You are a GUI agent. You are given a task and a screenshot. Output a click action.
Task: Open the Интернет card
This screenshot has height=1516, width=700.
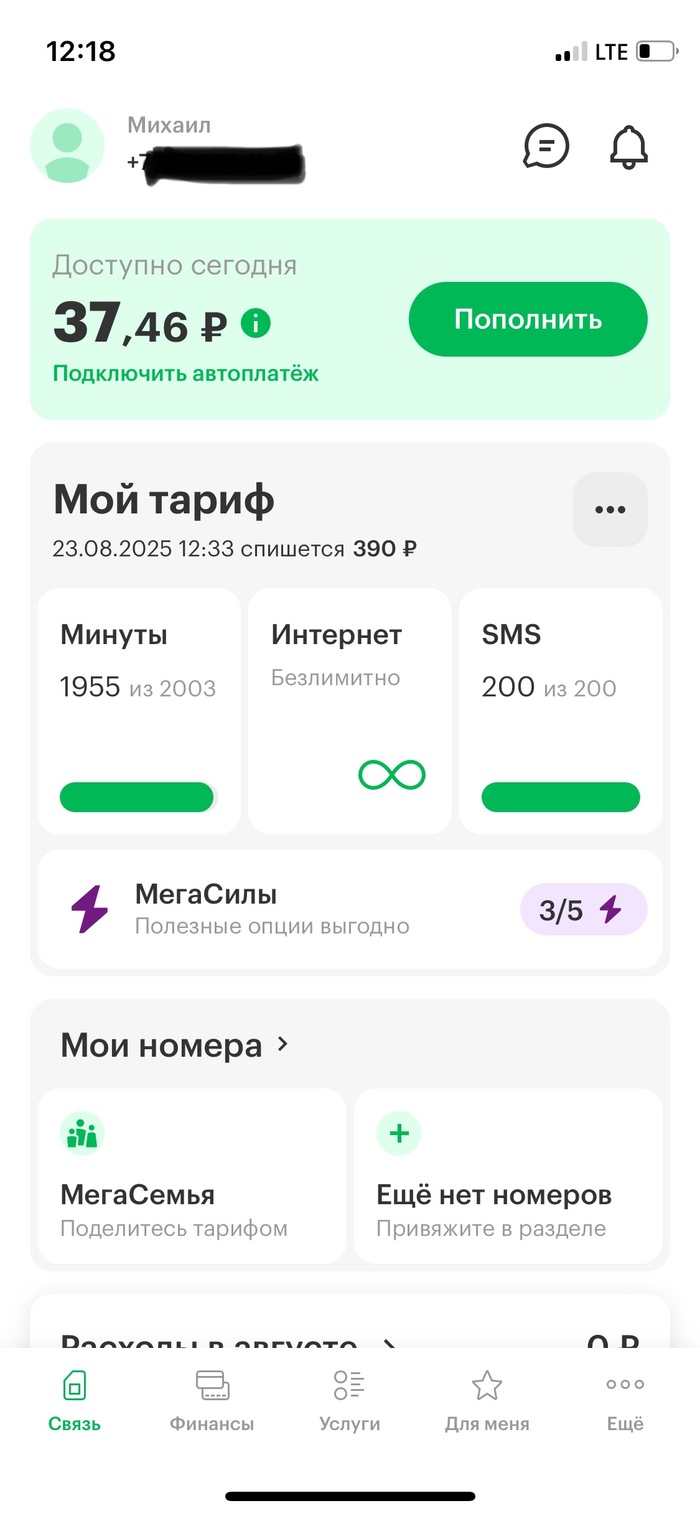pos(349,710)
